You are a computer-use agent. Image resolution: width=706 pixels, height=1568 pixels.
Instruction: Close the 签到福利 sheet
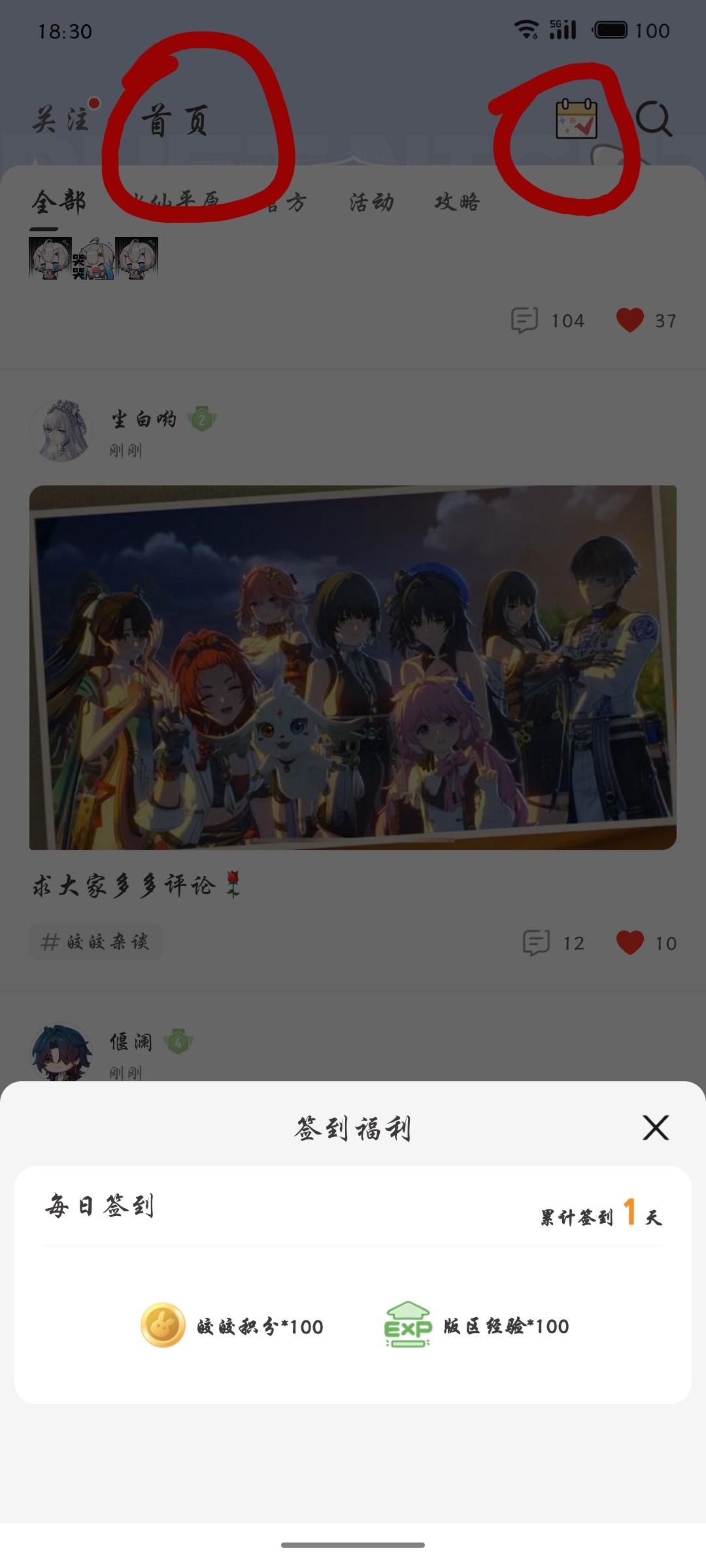pyautogui.click(x=656, y=1128)
